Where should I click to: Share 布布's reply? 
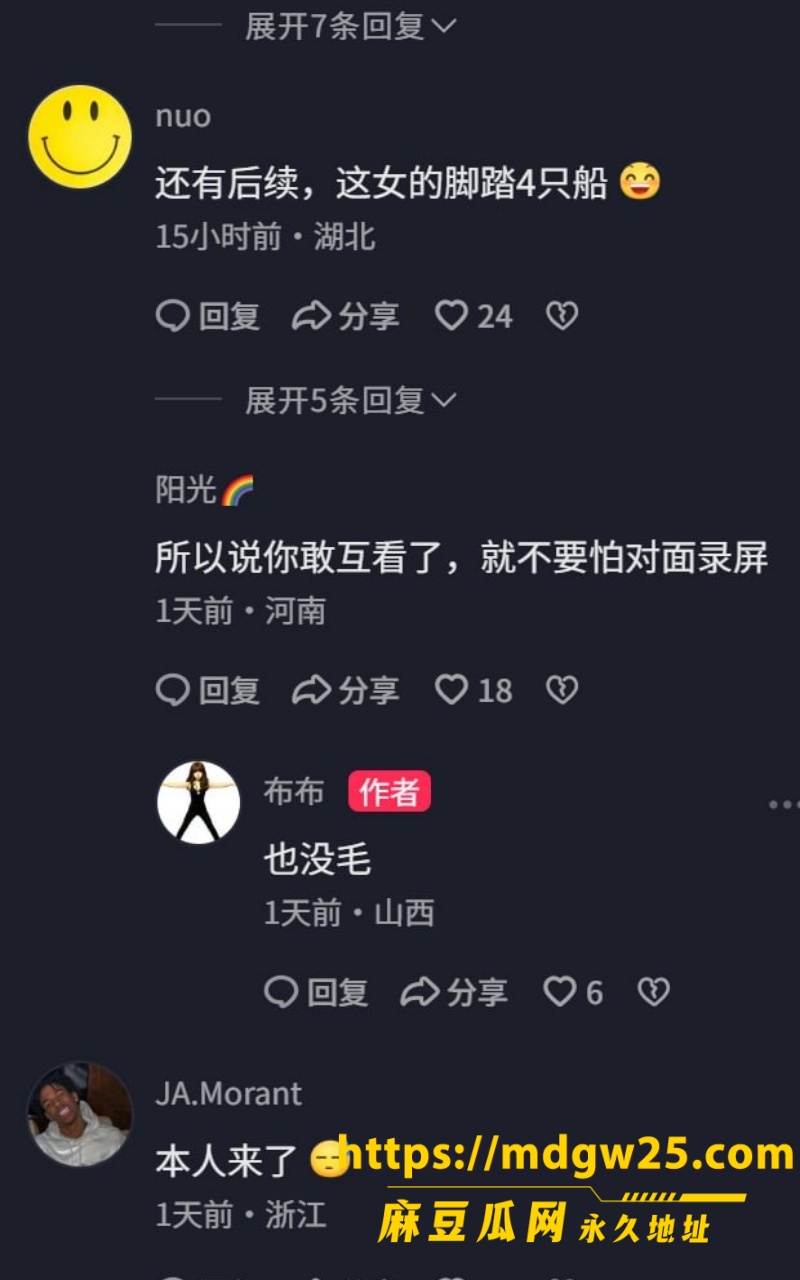pos(453,992)
